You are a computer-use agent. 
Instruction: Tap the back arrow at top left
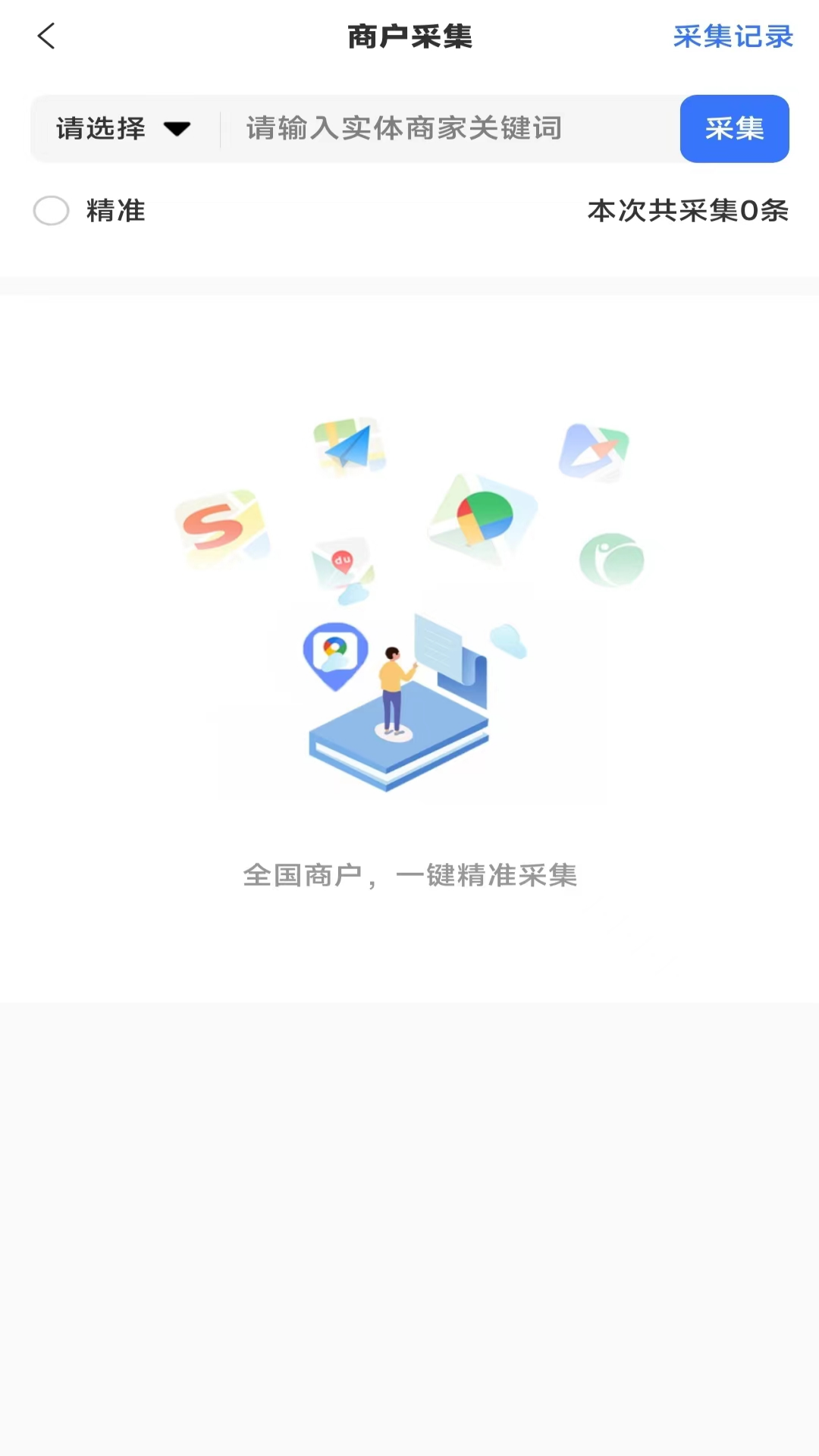(47, 36)
